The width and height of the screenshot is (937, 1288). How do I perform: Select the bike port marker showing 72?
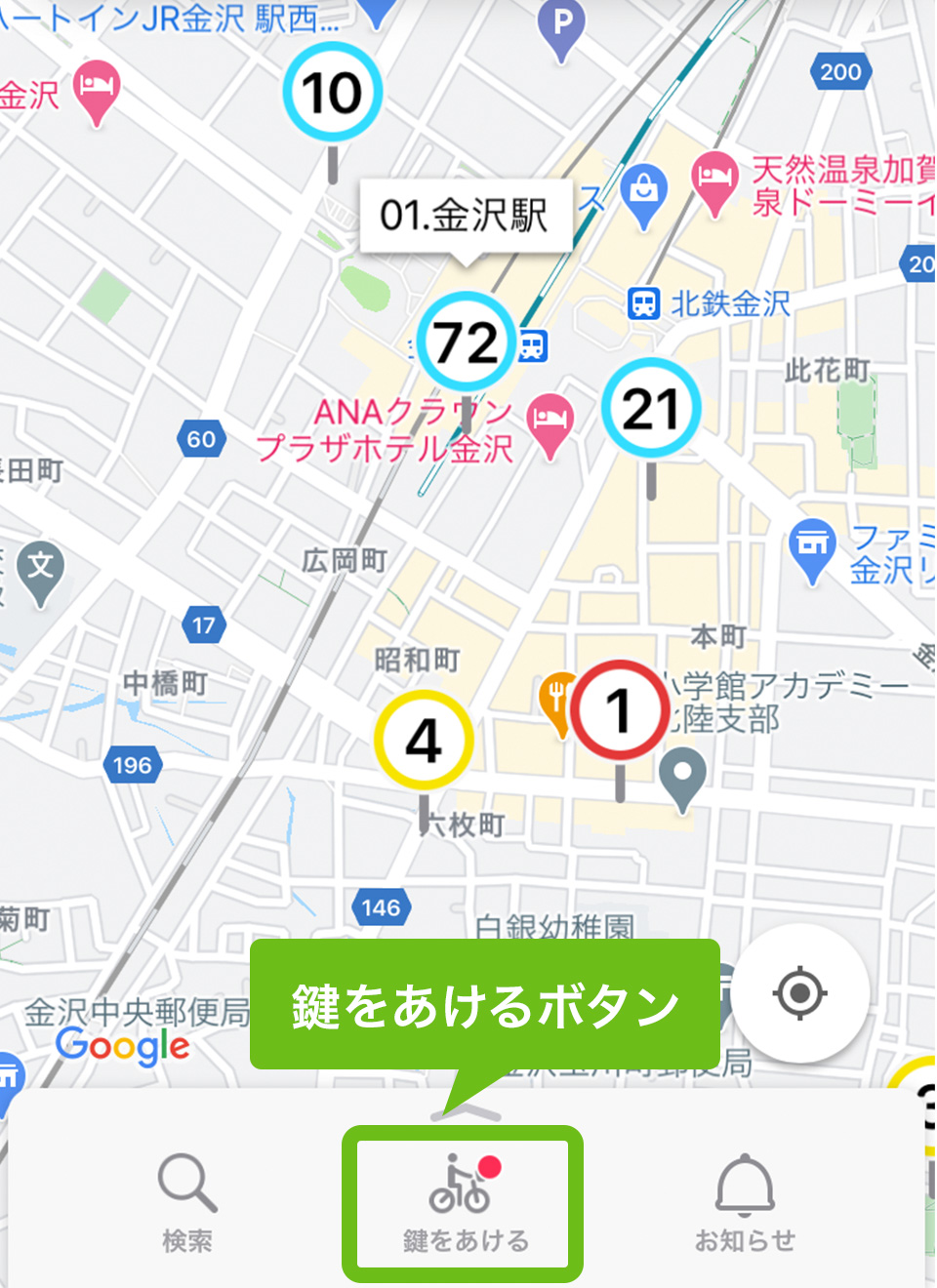click(466, 342)
